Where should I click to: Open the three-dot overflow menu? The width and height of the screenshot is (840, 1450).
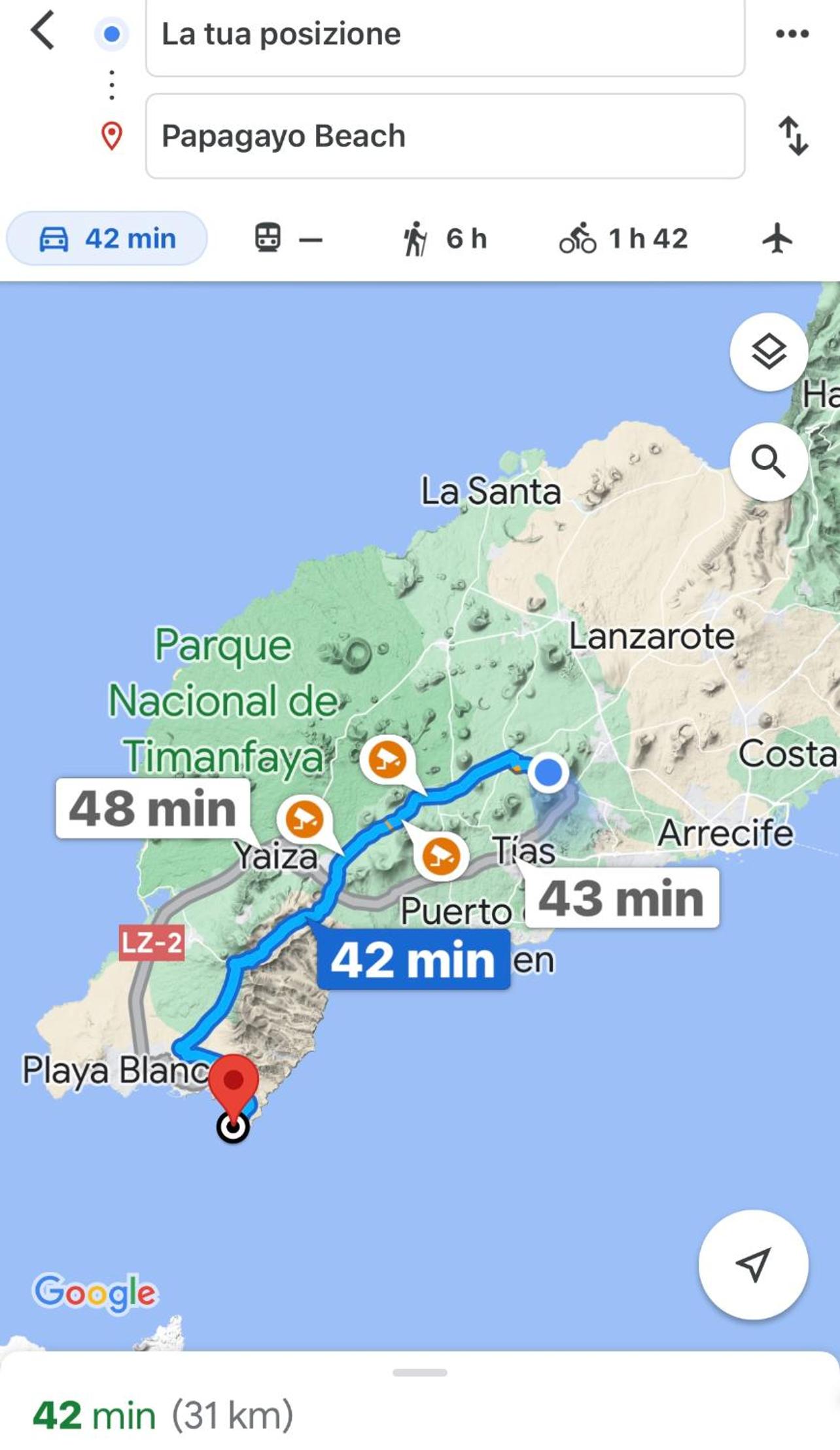792,33
